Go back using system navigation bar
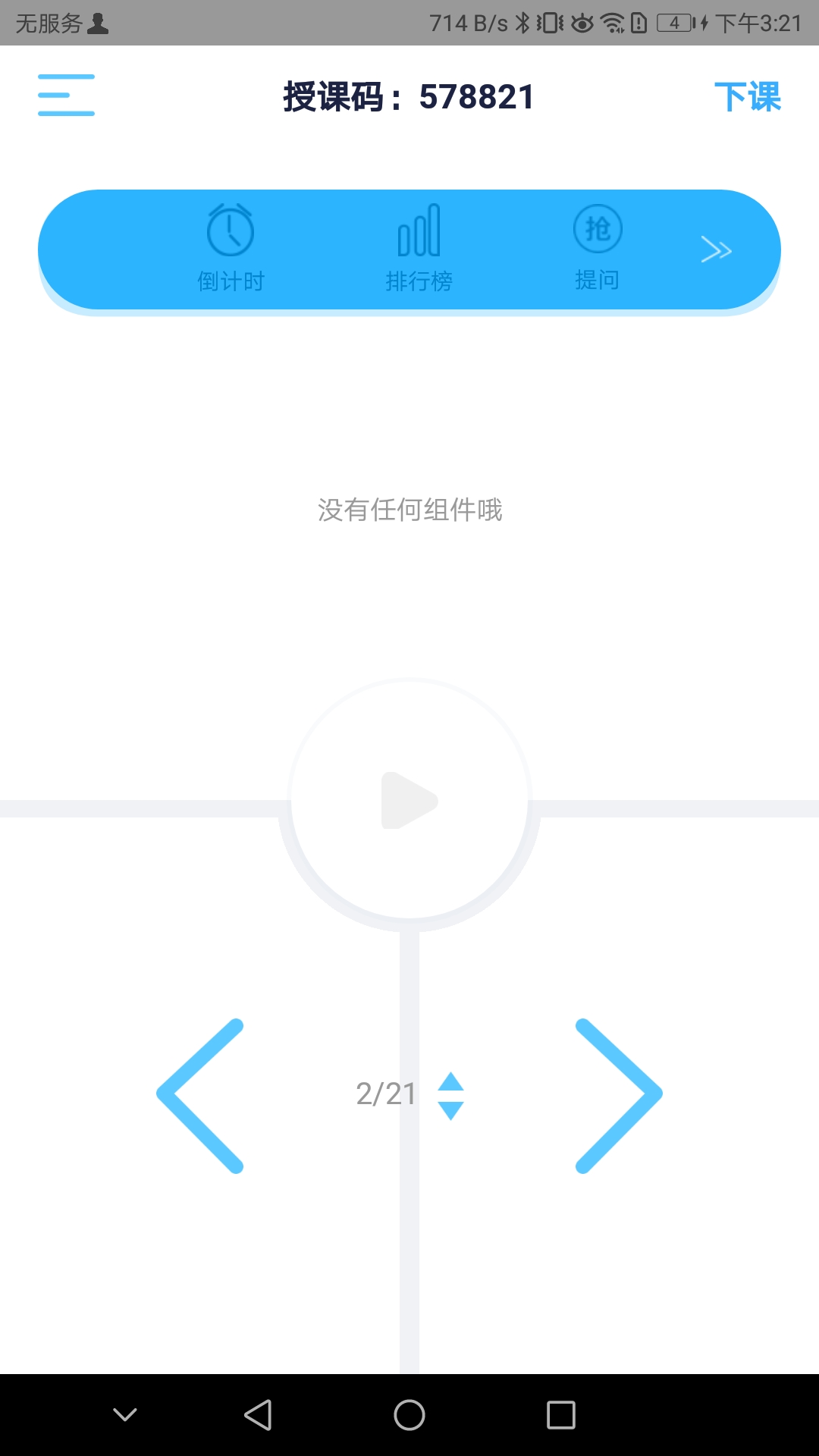The width and height of the screenshot is (819, 1456). (x=258, y=1415)
